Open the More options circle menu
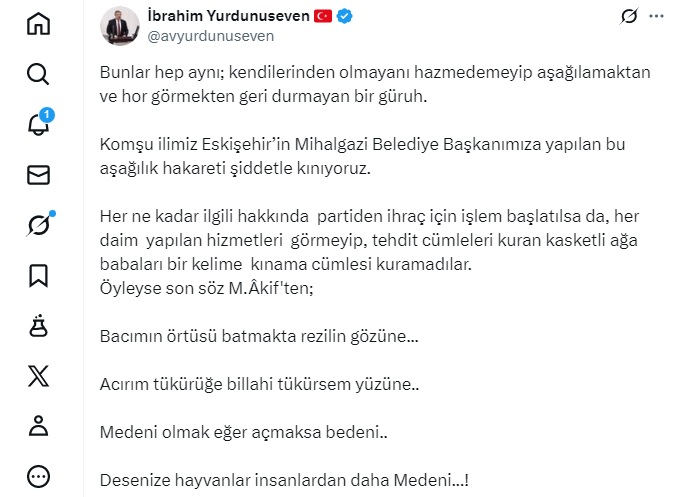 [x=38, y=476]
